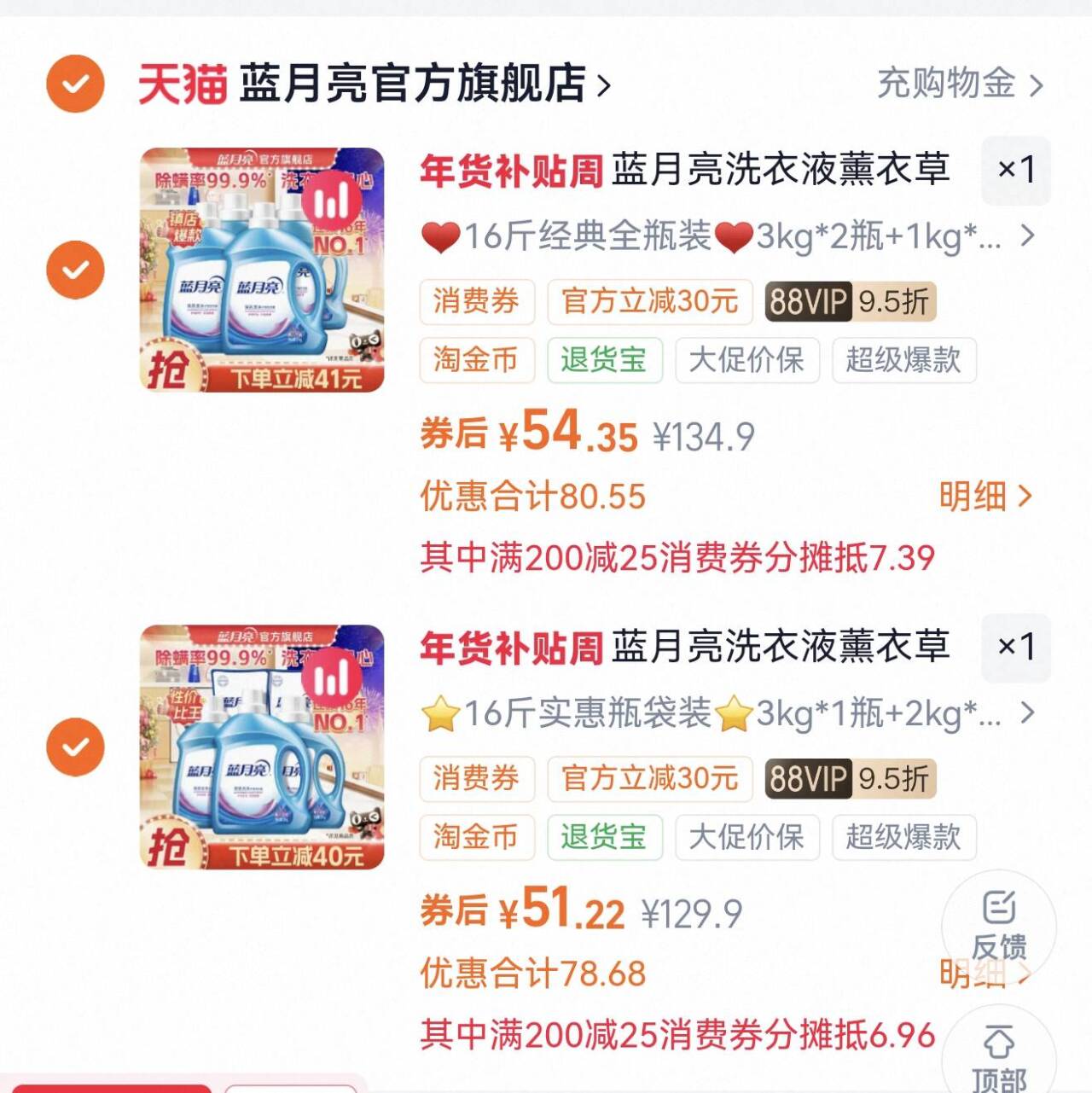Uncheck the 16斤实惠瓶袋装 item checkbox
The height and width of the screenshot is (1093, 1092).
coord(75,747)
